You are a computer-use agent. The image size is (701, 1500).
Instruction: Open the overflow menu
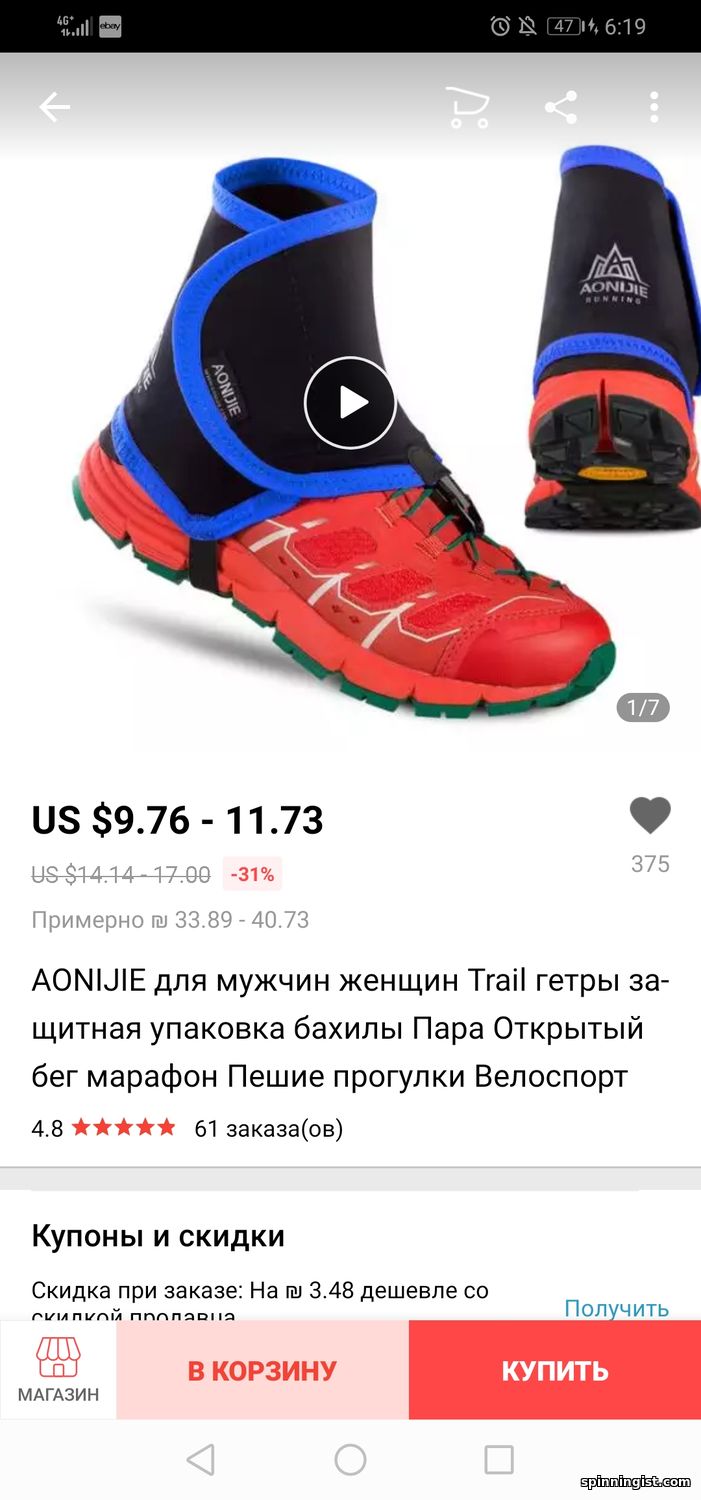point(654,107)
